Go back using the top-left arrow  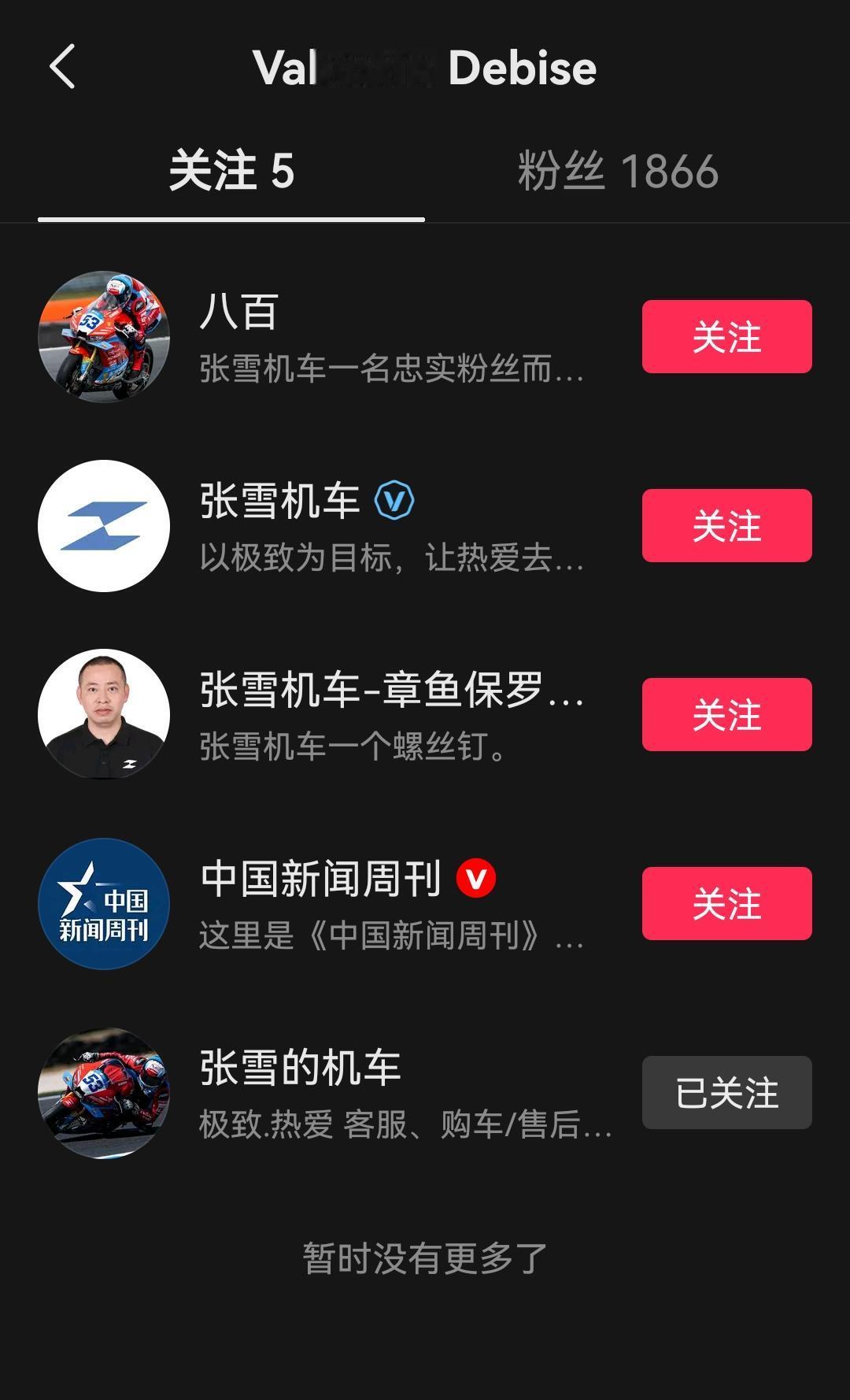pos(63,67)
